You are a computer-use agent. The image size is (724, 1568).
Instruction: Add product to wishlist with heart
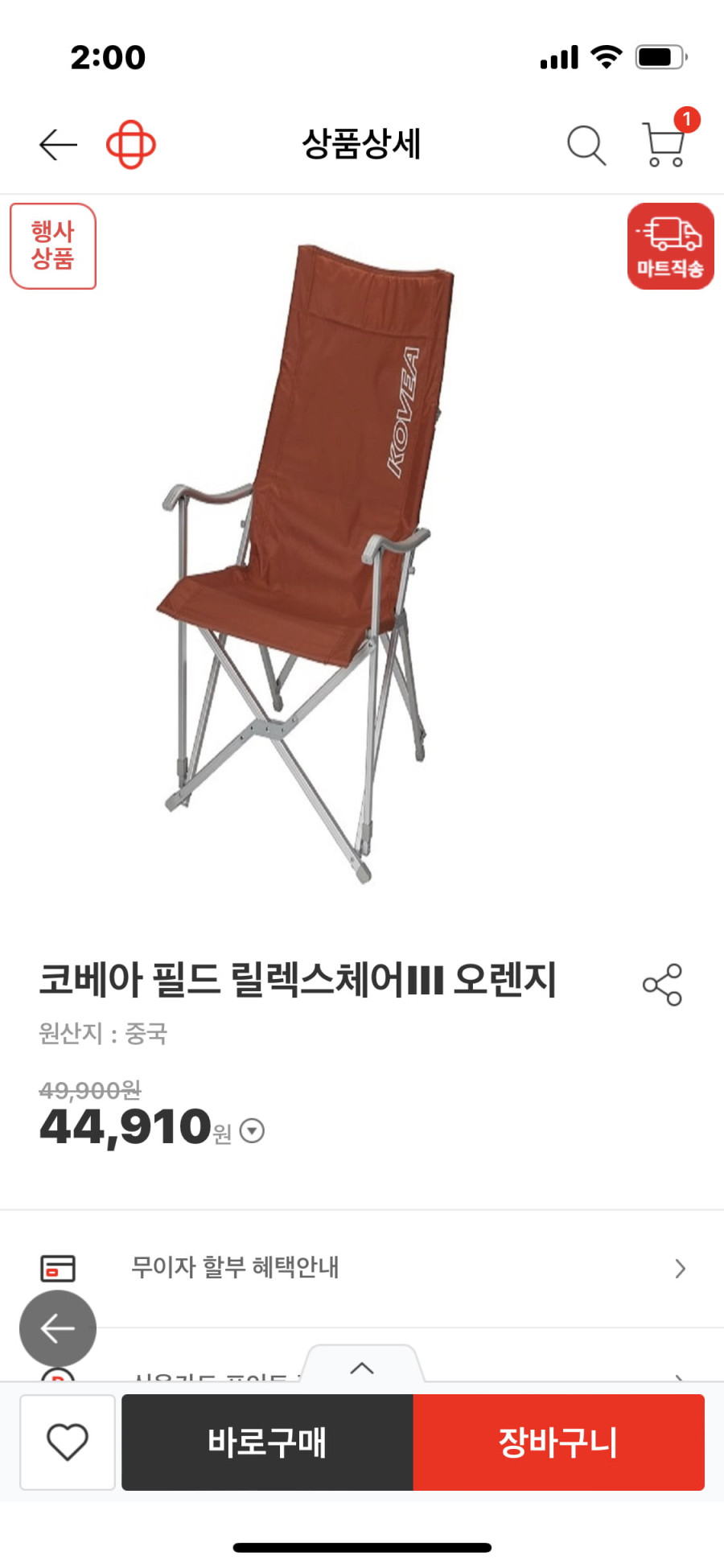click(x=68, y=1442)
